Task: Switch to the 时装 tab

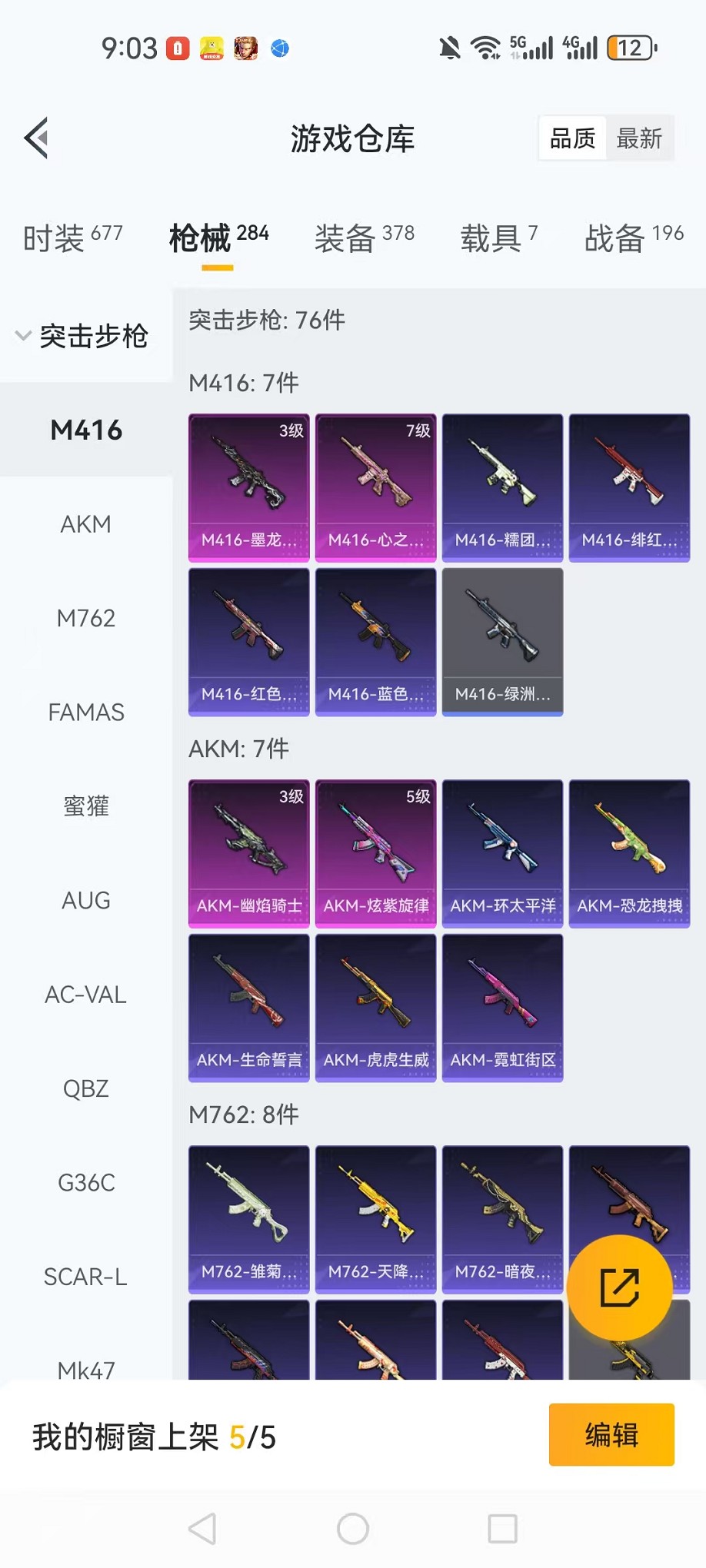Action: tap(72, 238)
